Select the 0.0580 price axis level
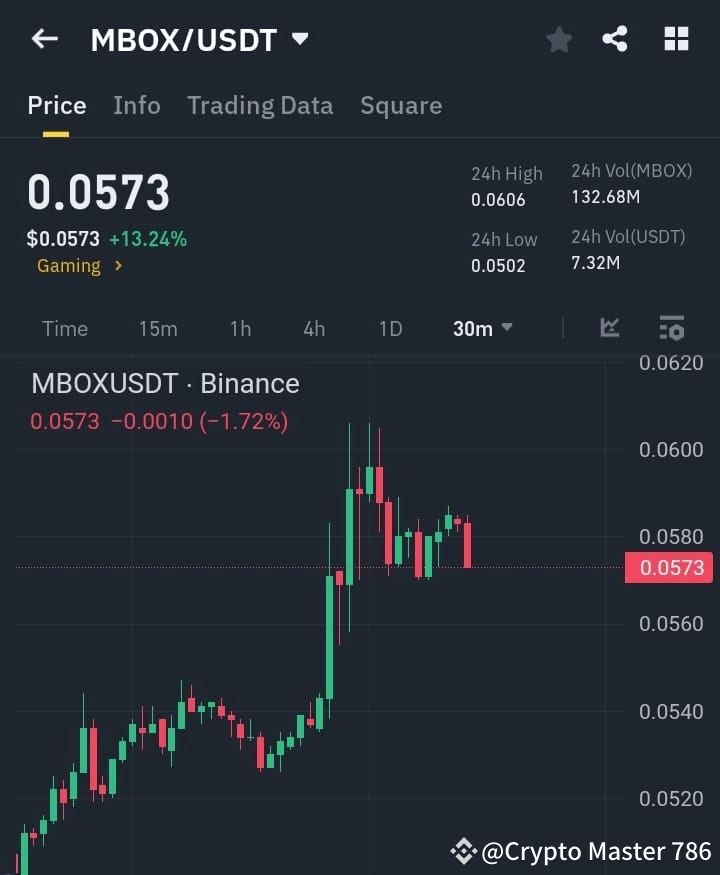 click(672, 537)
